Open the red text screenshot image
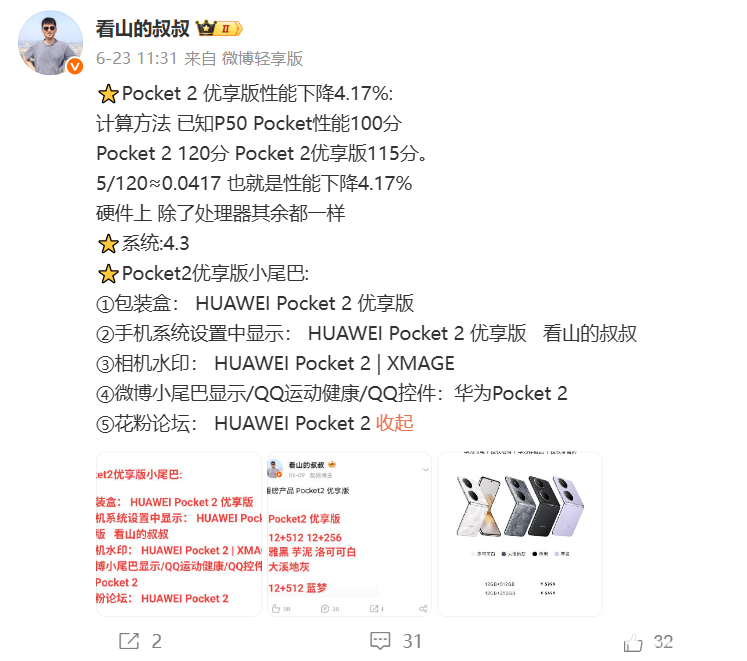 coord(179,534)
